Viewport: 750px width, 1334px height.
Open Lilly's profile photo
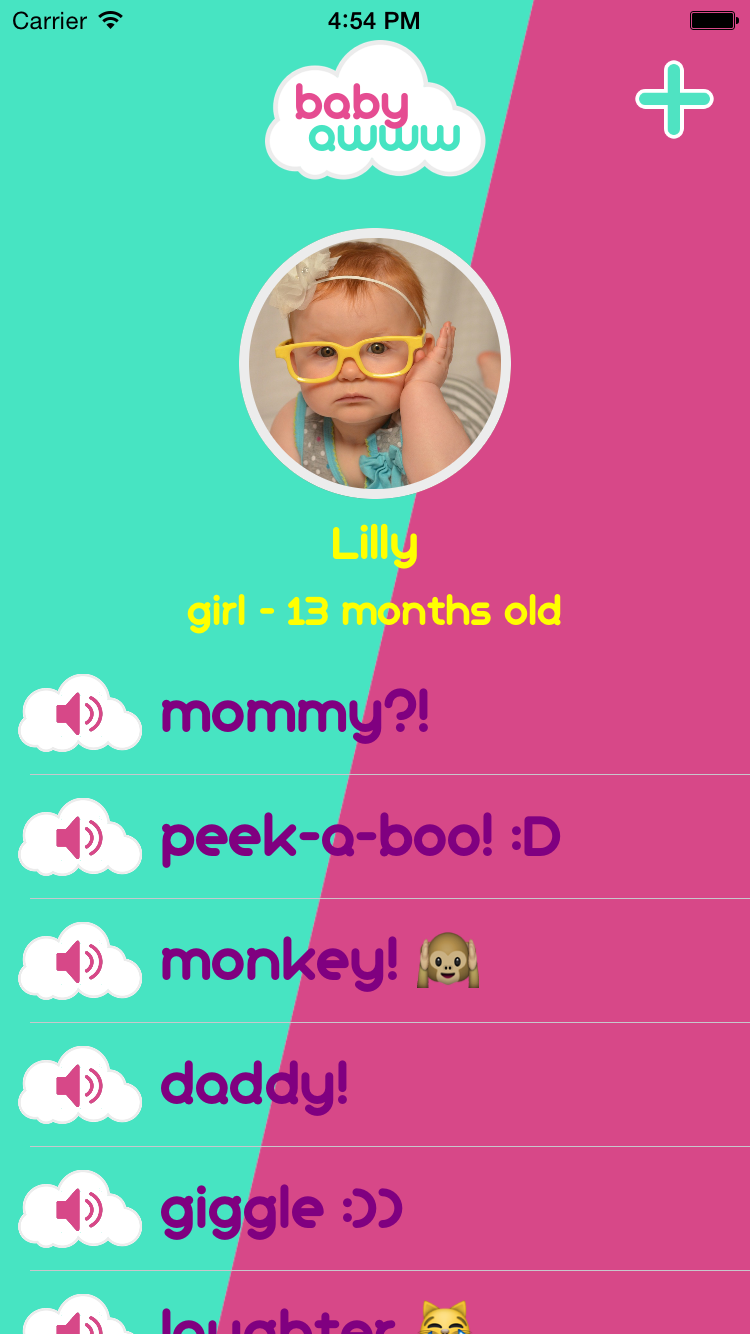(375, 364)
